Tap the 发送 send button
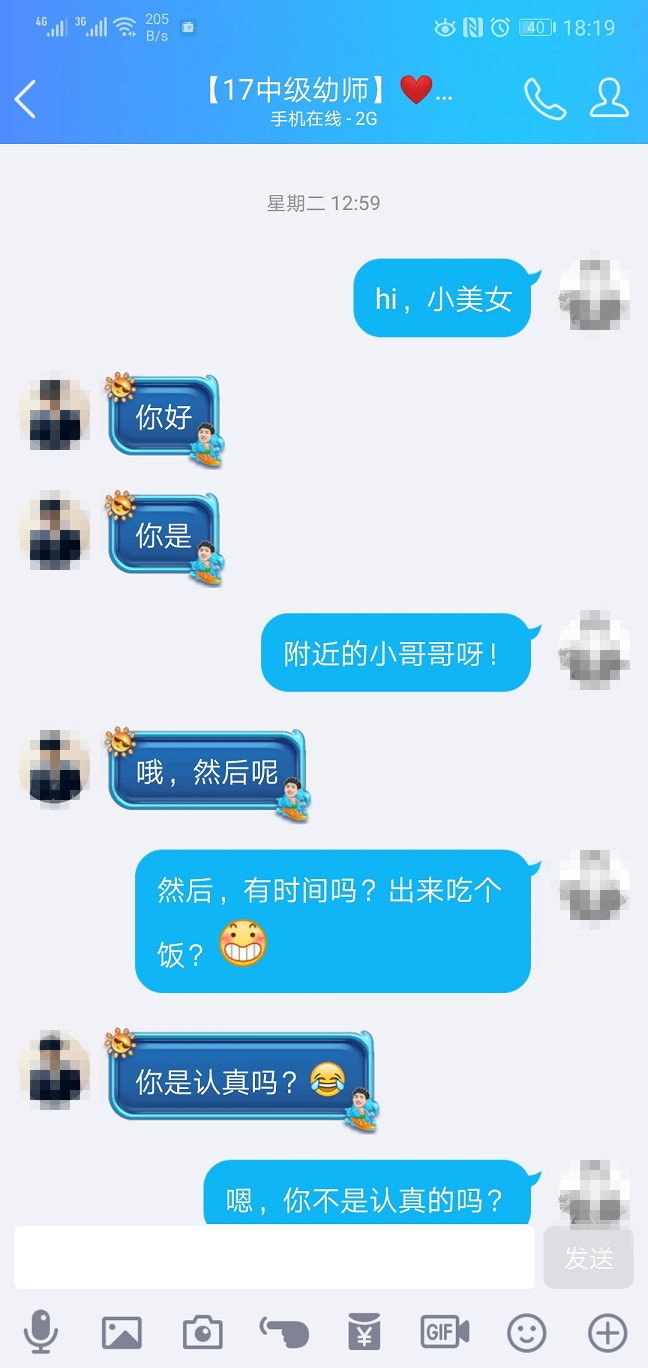 pyautogui.click(x=588, y=1258)
